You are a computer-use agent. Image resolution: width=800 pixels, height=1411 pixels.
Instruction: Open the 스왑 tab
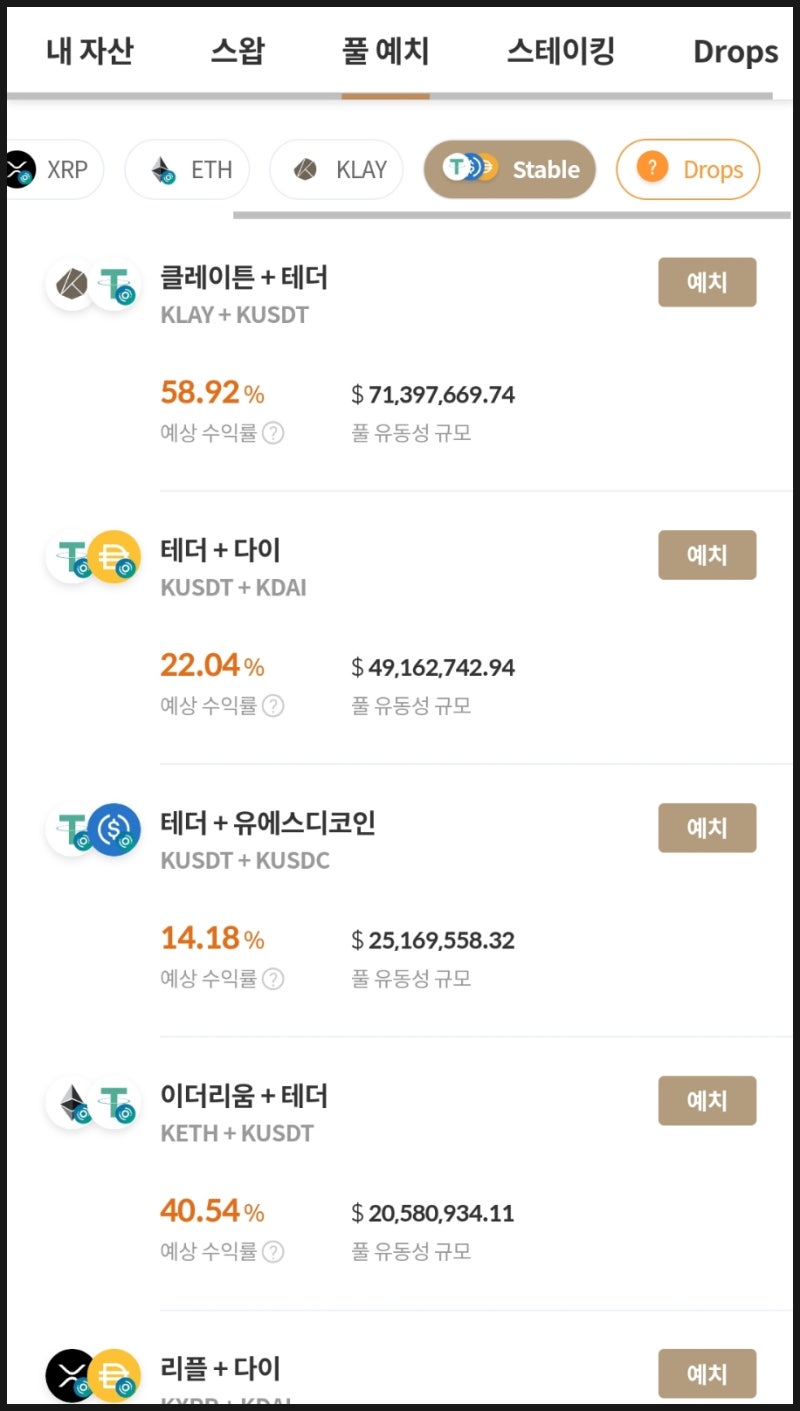237,51
